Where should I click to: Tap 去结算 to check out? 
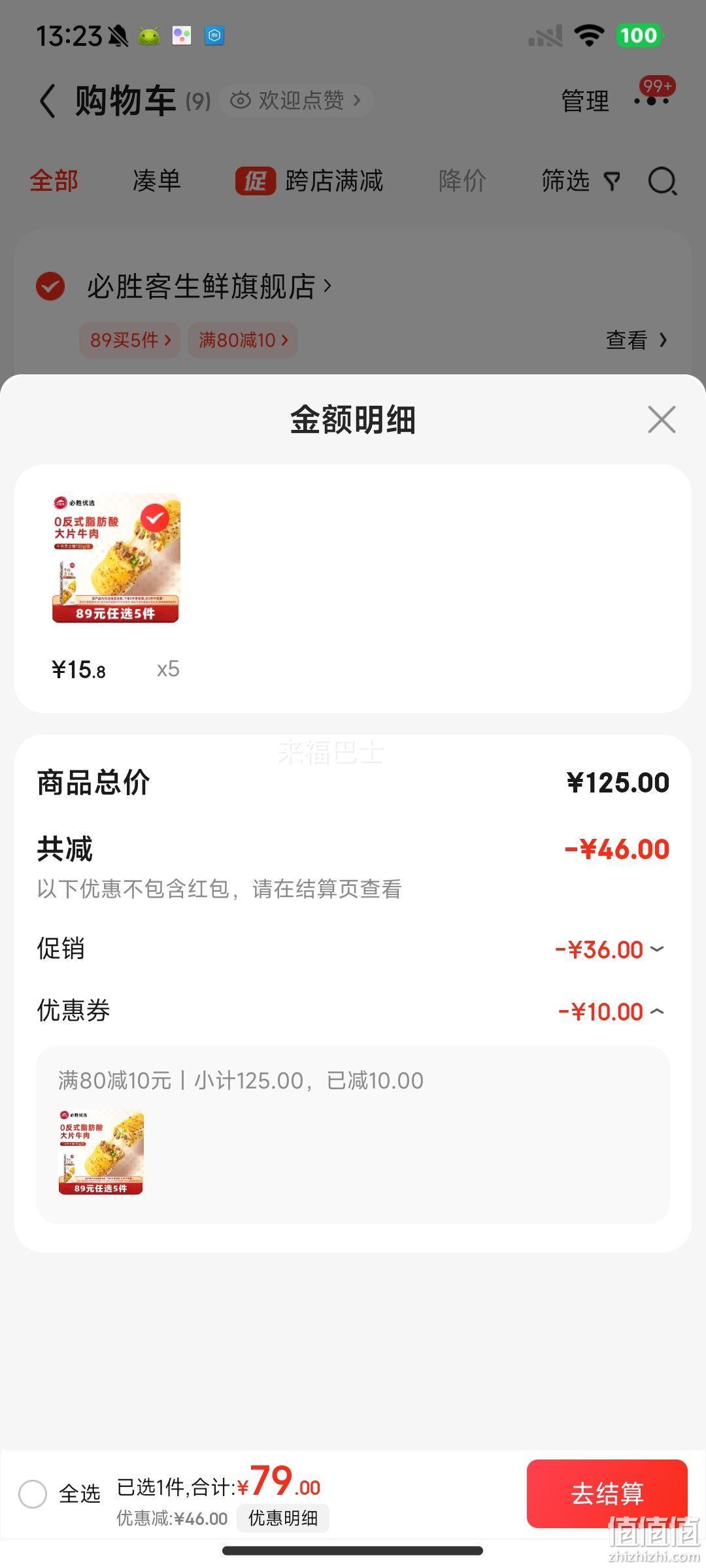(x=607, y=1493)
